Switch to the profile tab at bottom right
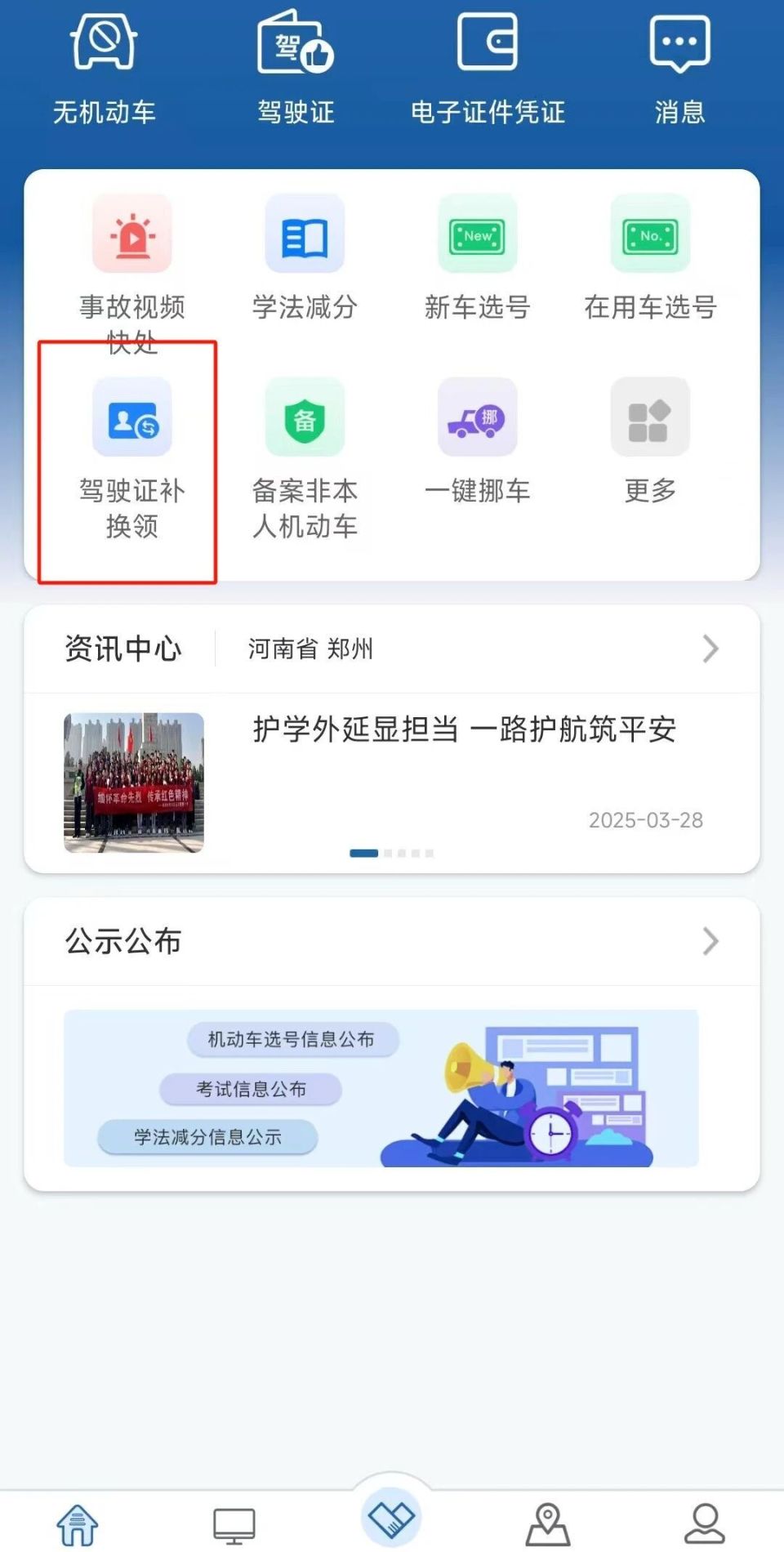 pos(704,1521)
